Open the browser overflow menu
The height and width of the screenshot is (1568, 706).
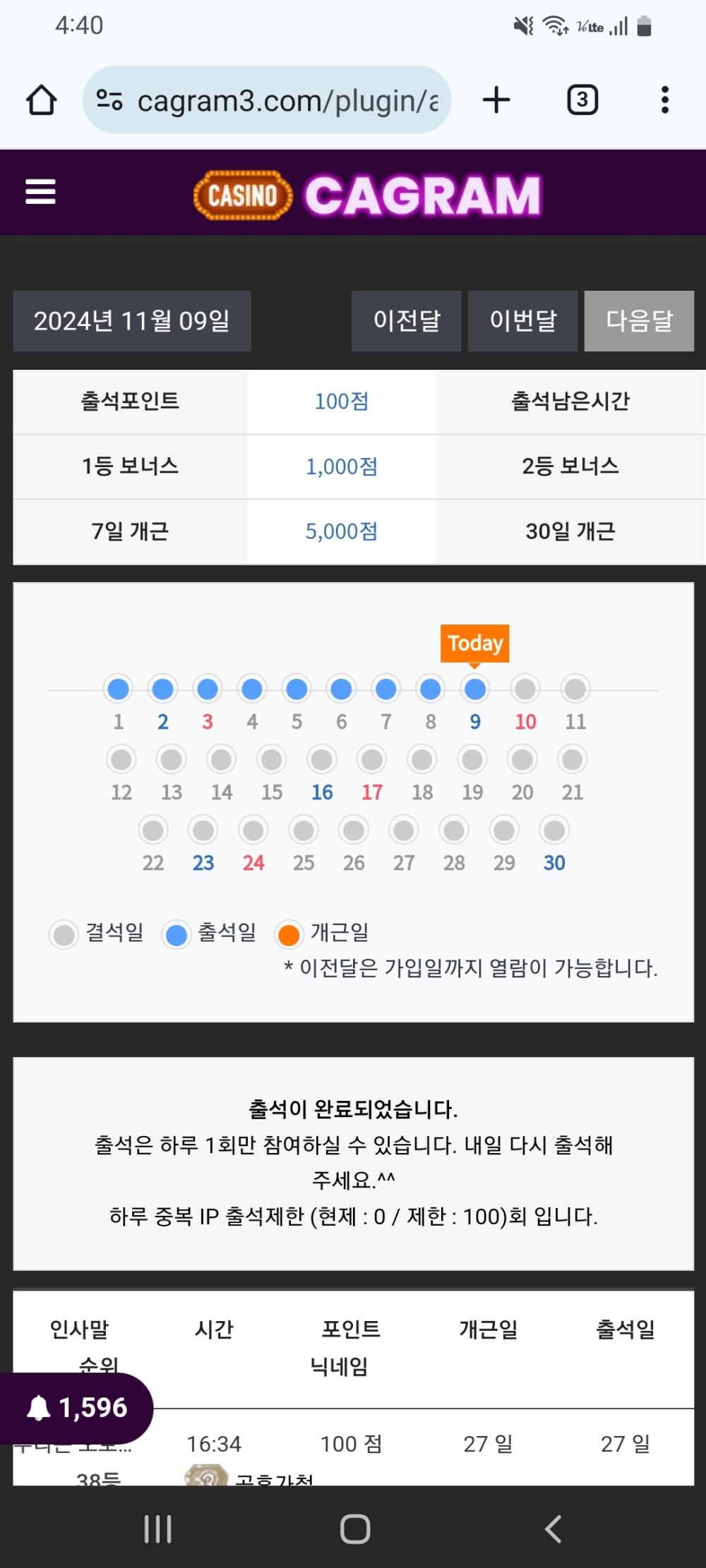[x=664, y=100]
